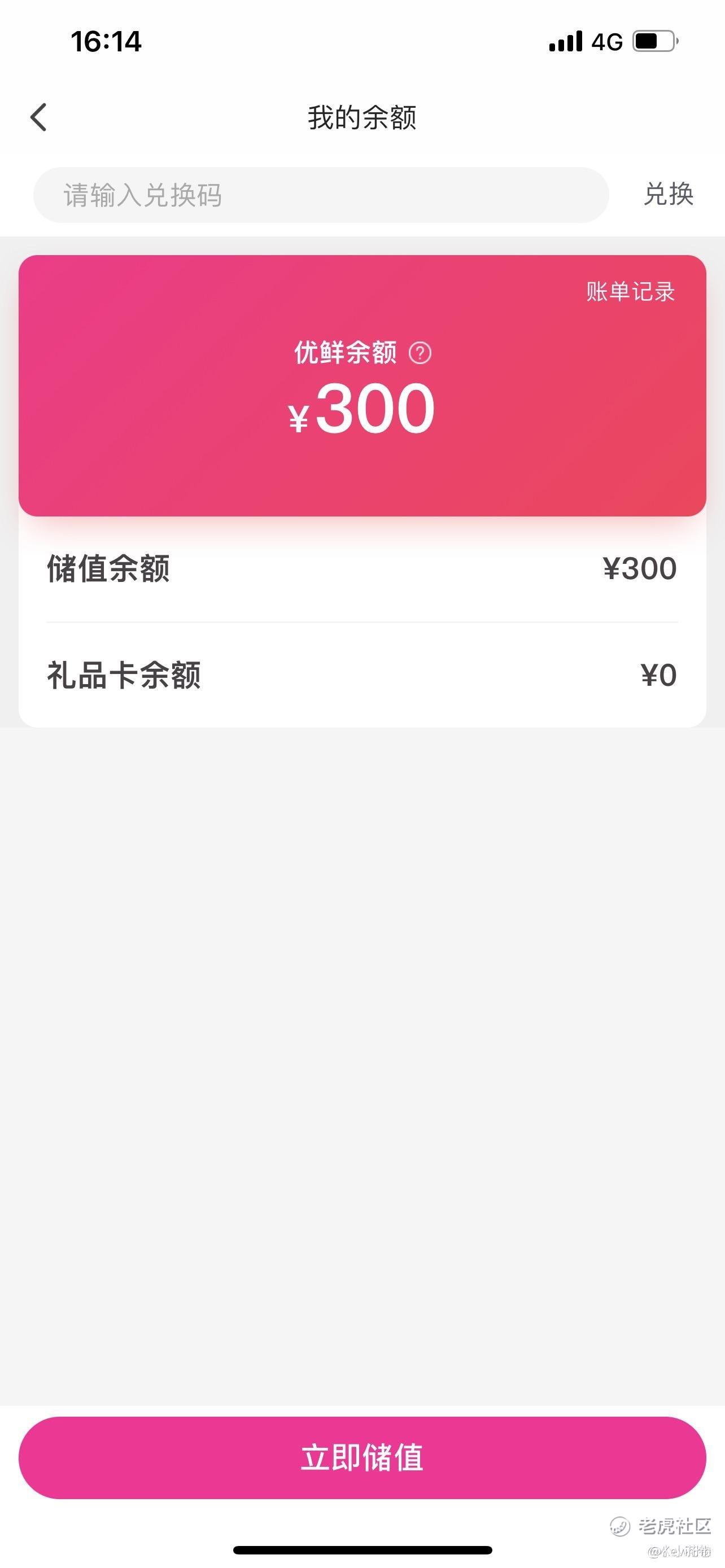Viewport: 725px width, 1568px height.
Task: Go back using the back arrow
Action: point(38,117)
